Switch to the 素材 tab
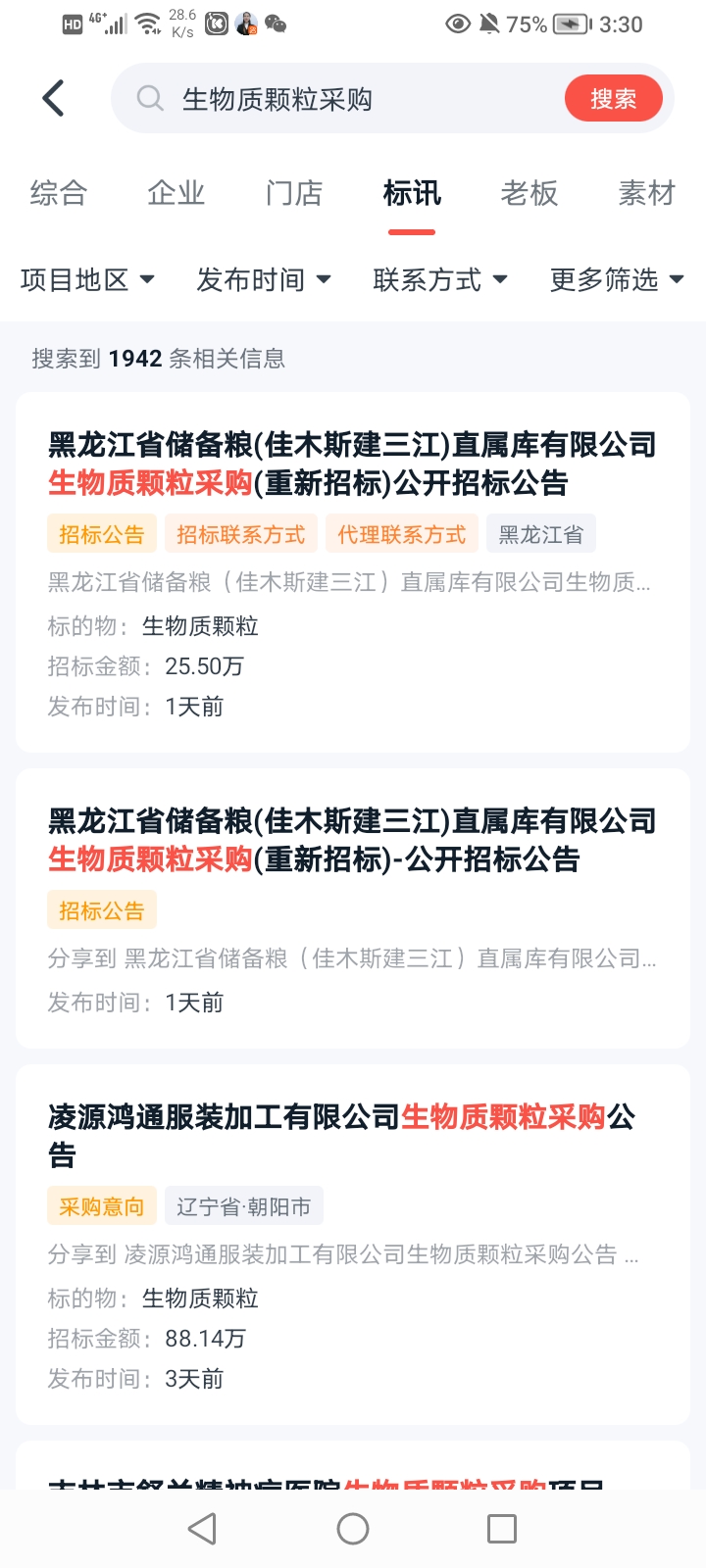Viewport: 706px width, 1568px height. (x=647, y=193)
